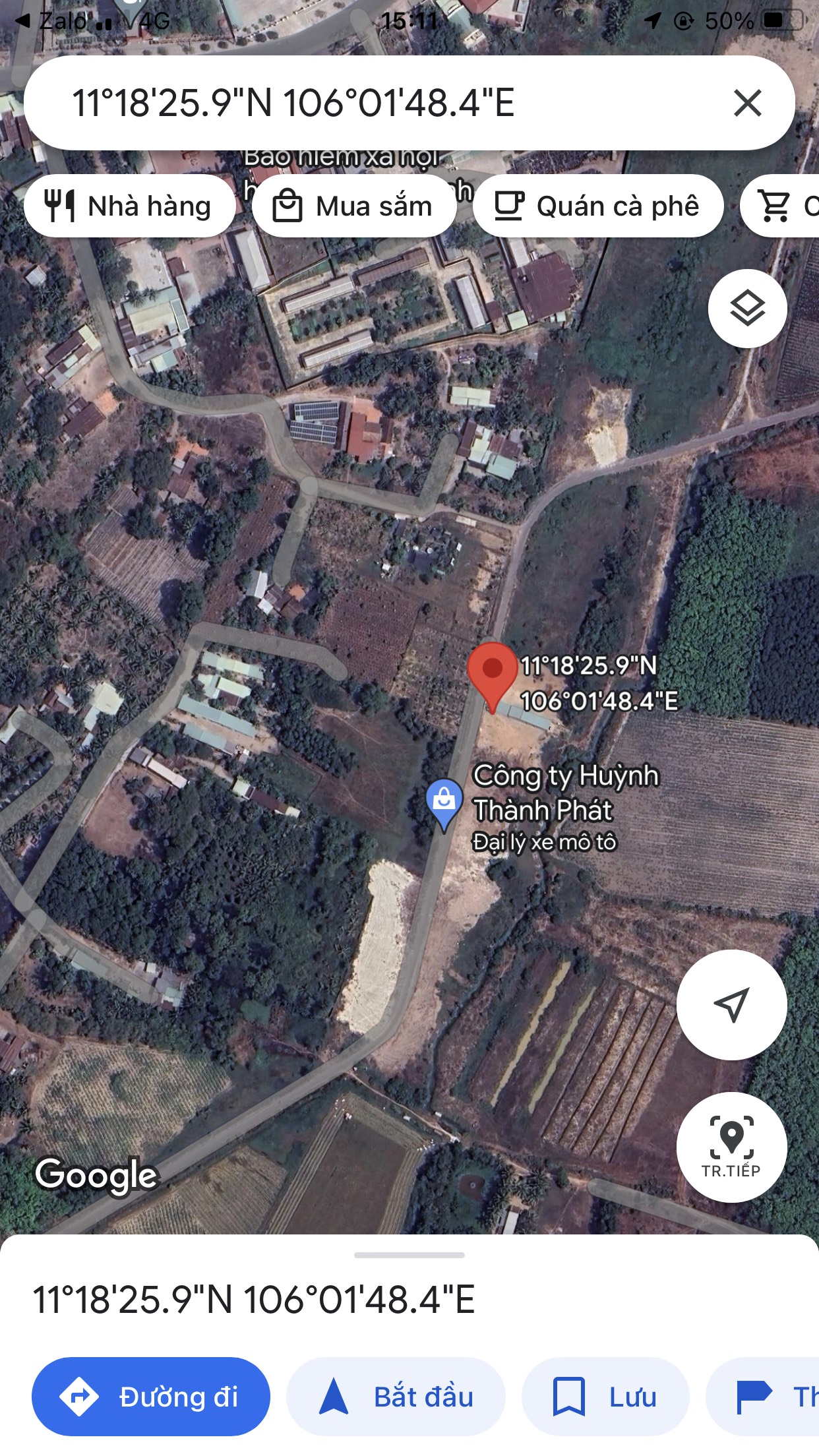Expand the bottom sheet handle
819x1456 pixels.
[409, 1255]
